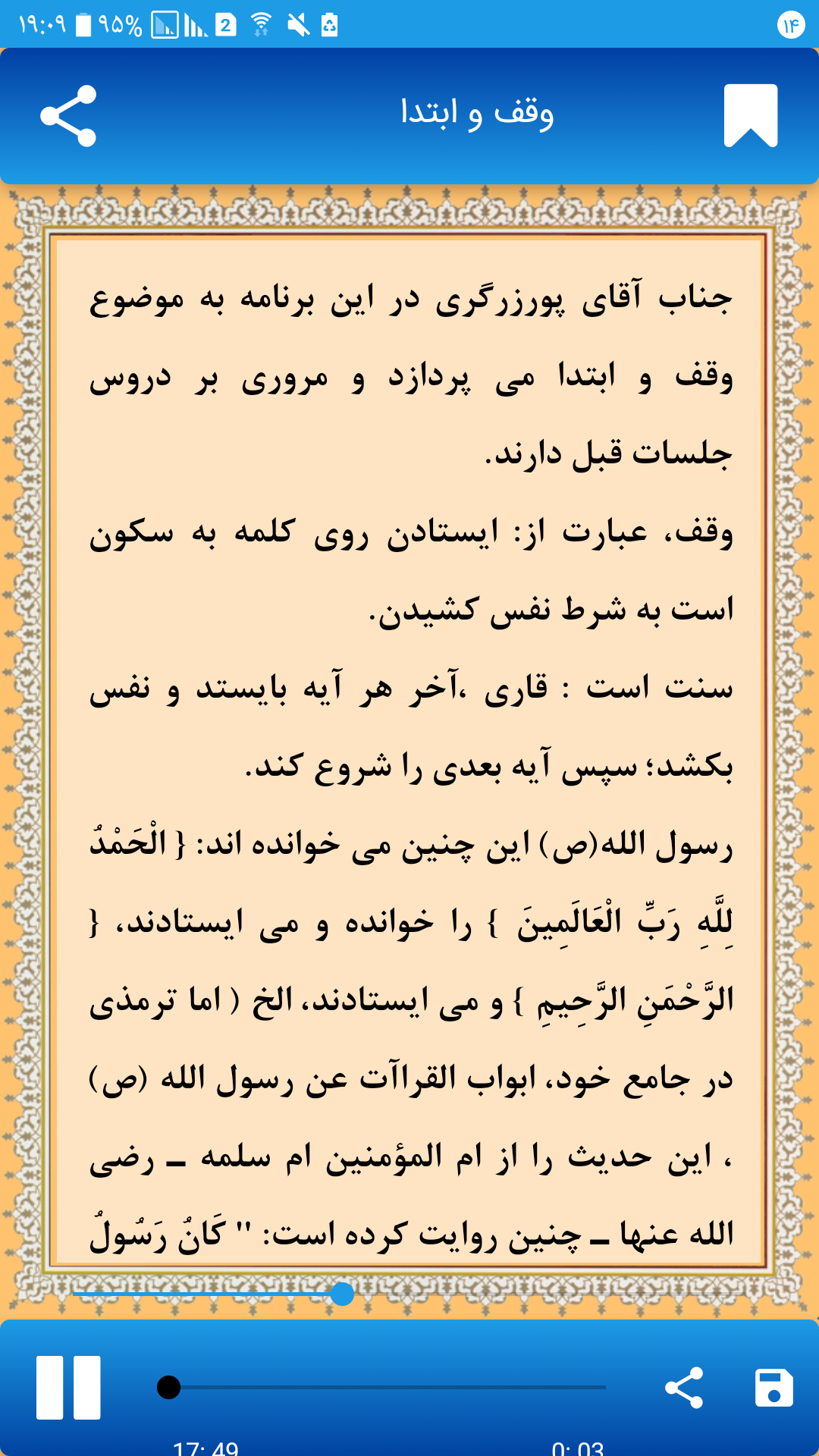Save the audio with the floppy disk icon
The width and height of the screenshot is (819, 1456).
pyautogui.click(x=773, y=1388)
